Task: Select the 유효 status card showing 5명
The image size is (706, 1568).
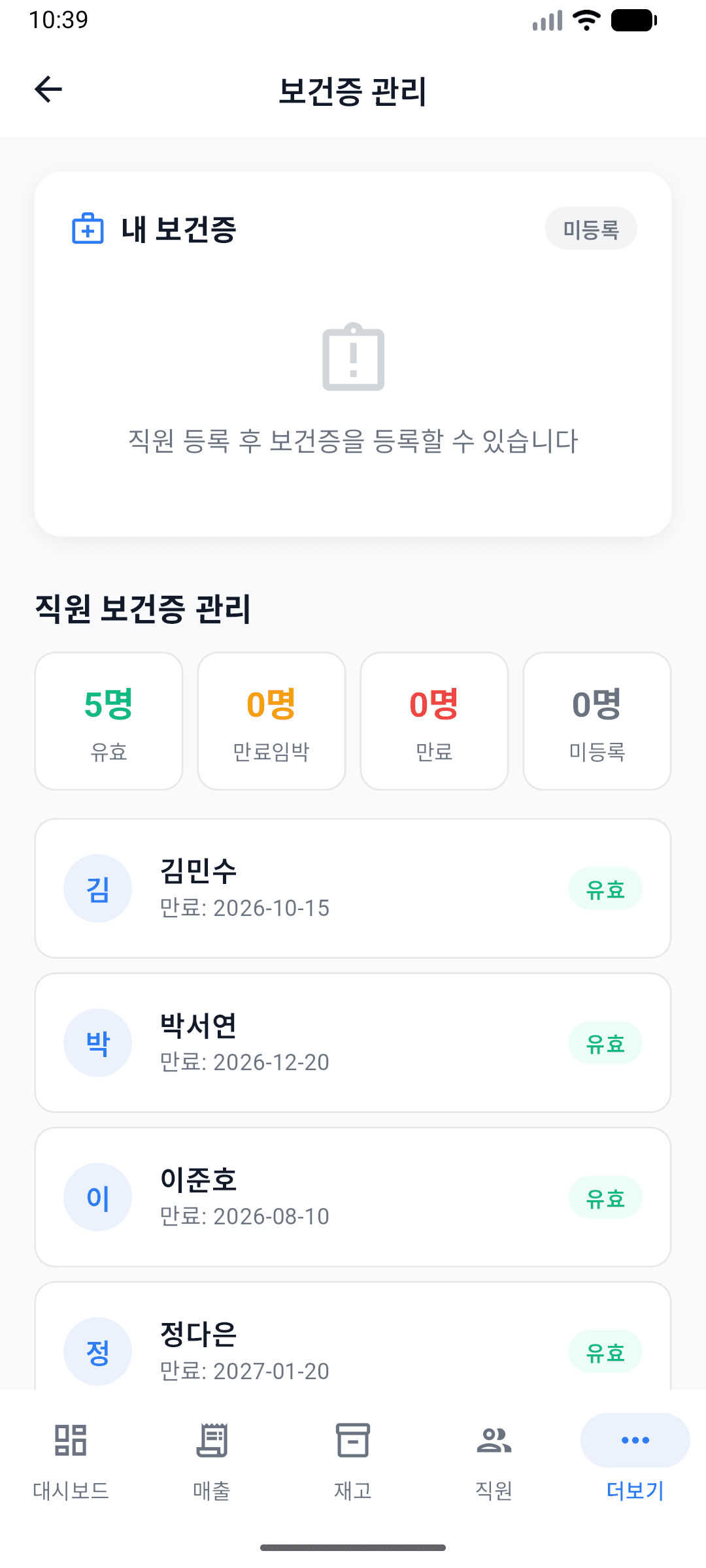Action: point(109,720)
